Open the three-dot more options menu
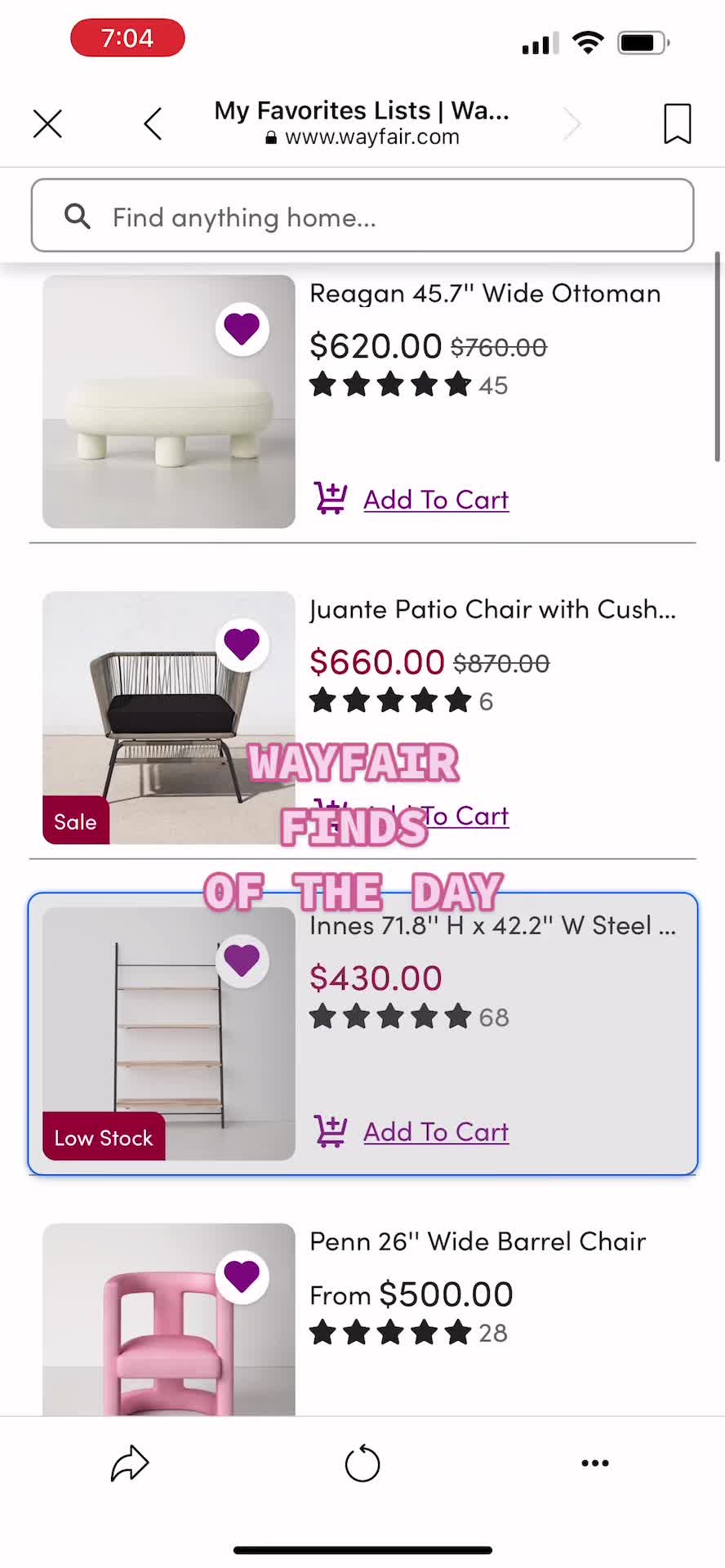The width and height of the screenshot is (725, 1568). [x=594, y=1463]
